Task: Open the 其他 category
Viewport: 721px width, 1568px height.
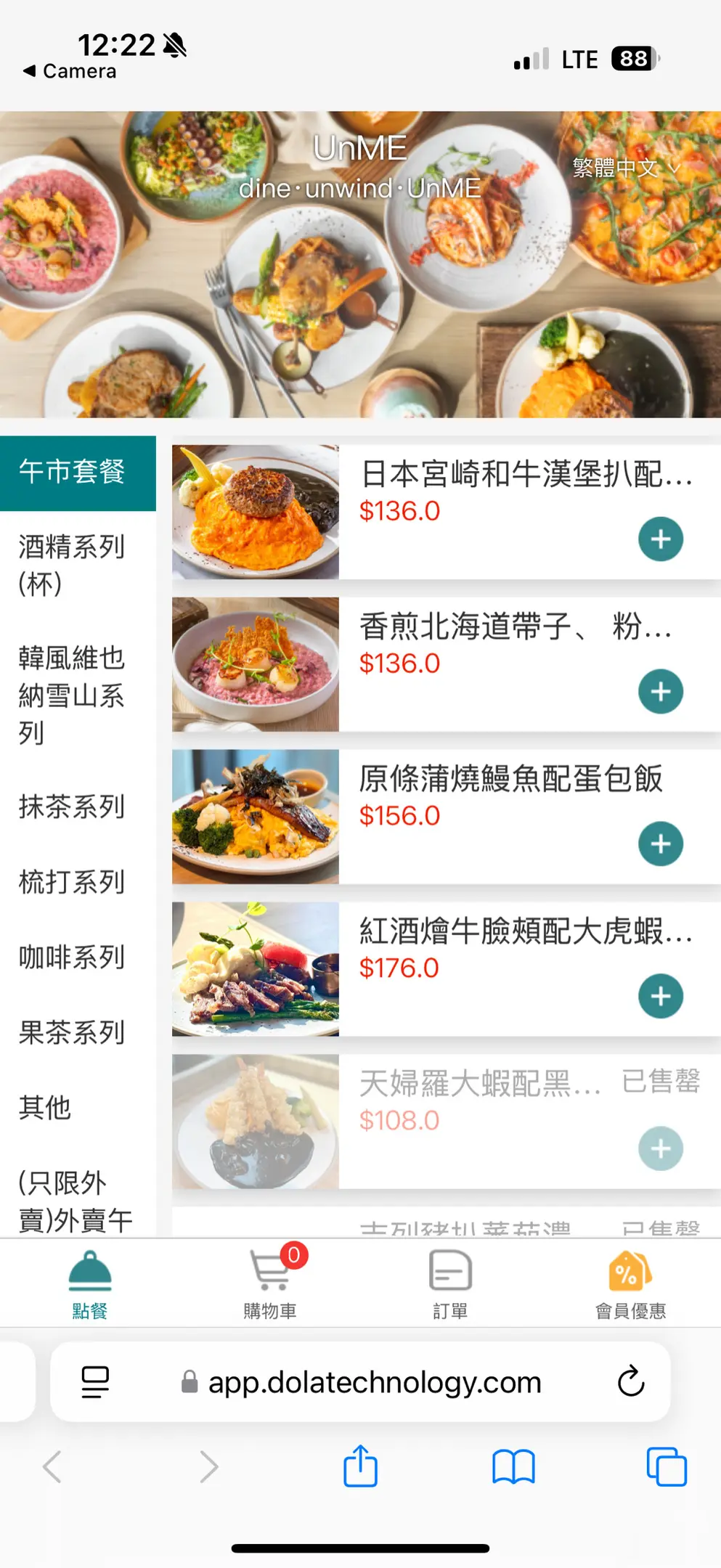Action: coord(45,1108)
